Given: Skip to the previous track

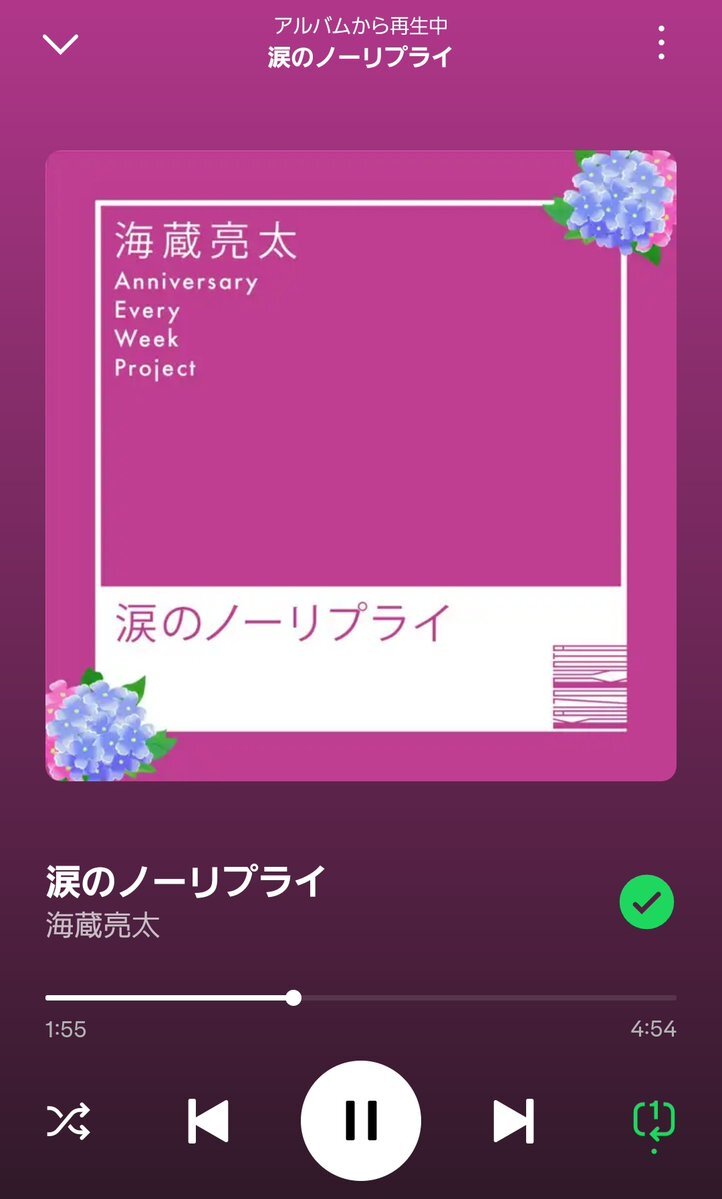Looking at the screenshot, I should coord(208,1121).
